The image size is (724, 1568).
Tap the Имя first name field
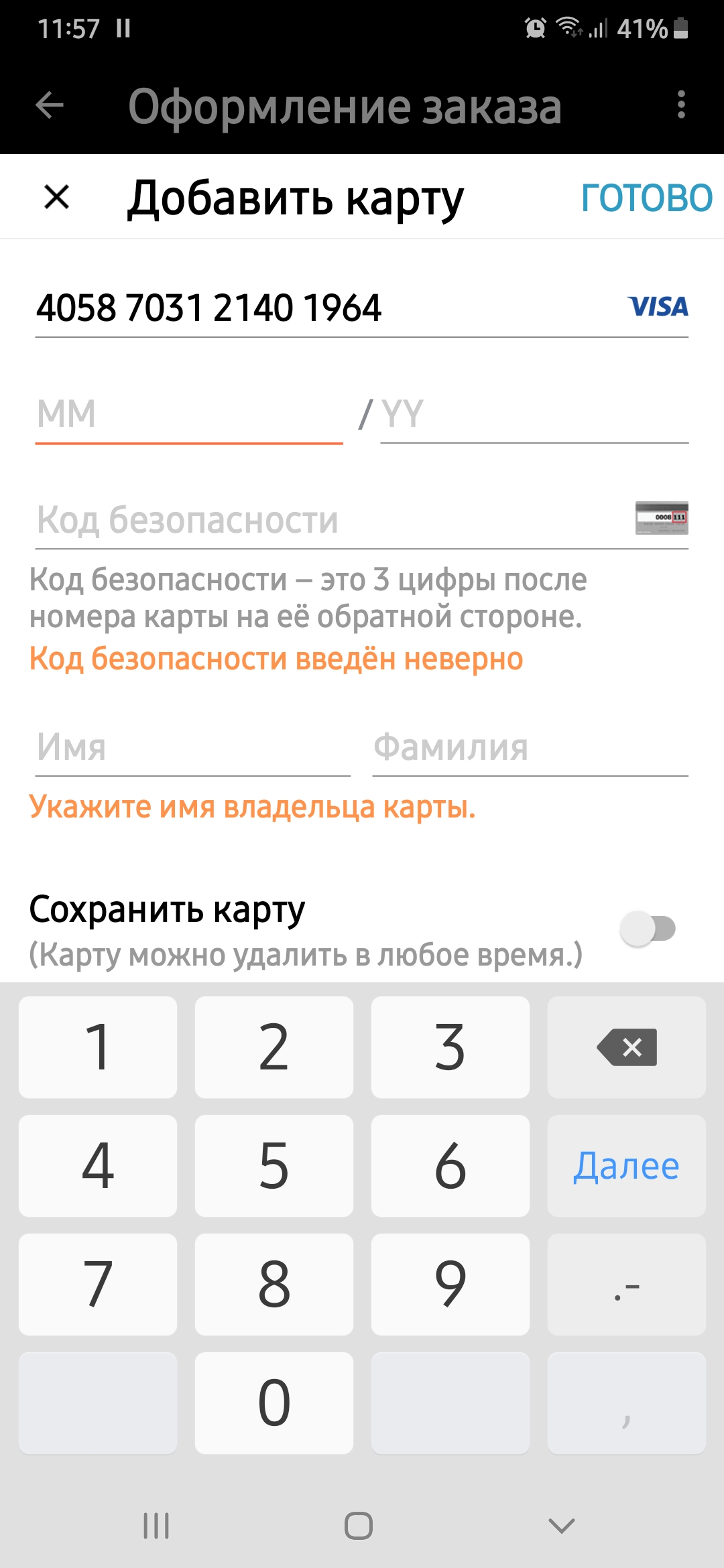click(192, 747)
